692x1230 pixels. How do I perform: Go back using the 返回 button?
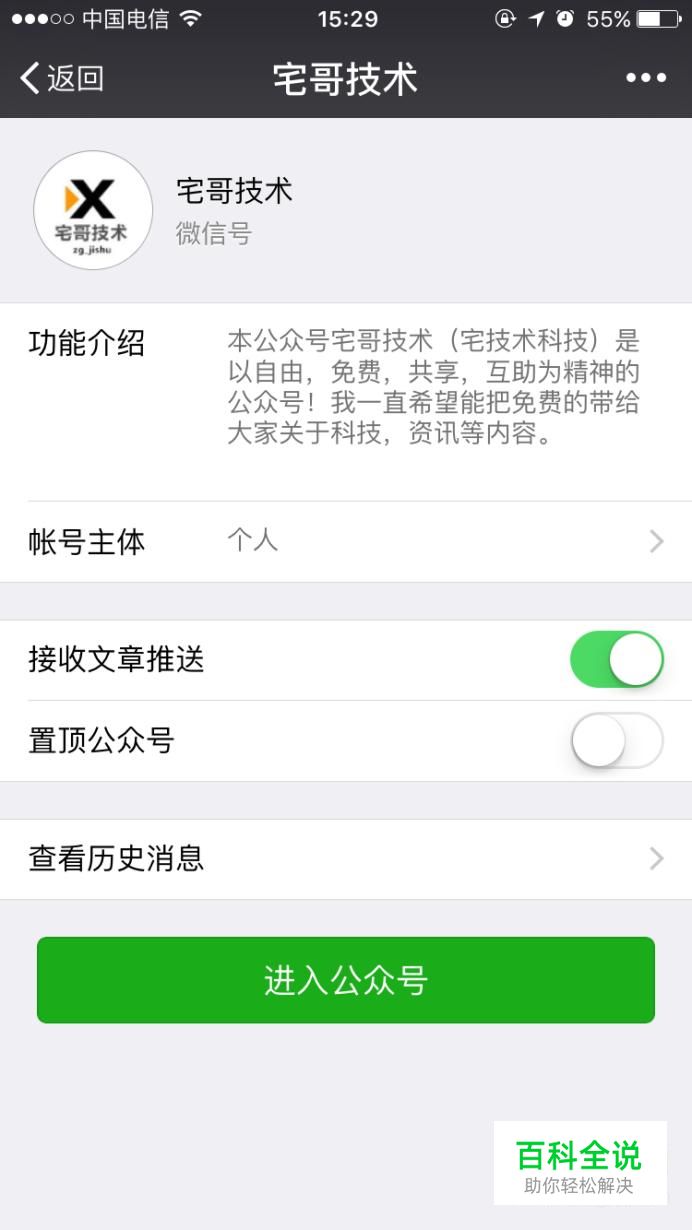click(x=62, y=78)
